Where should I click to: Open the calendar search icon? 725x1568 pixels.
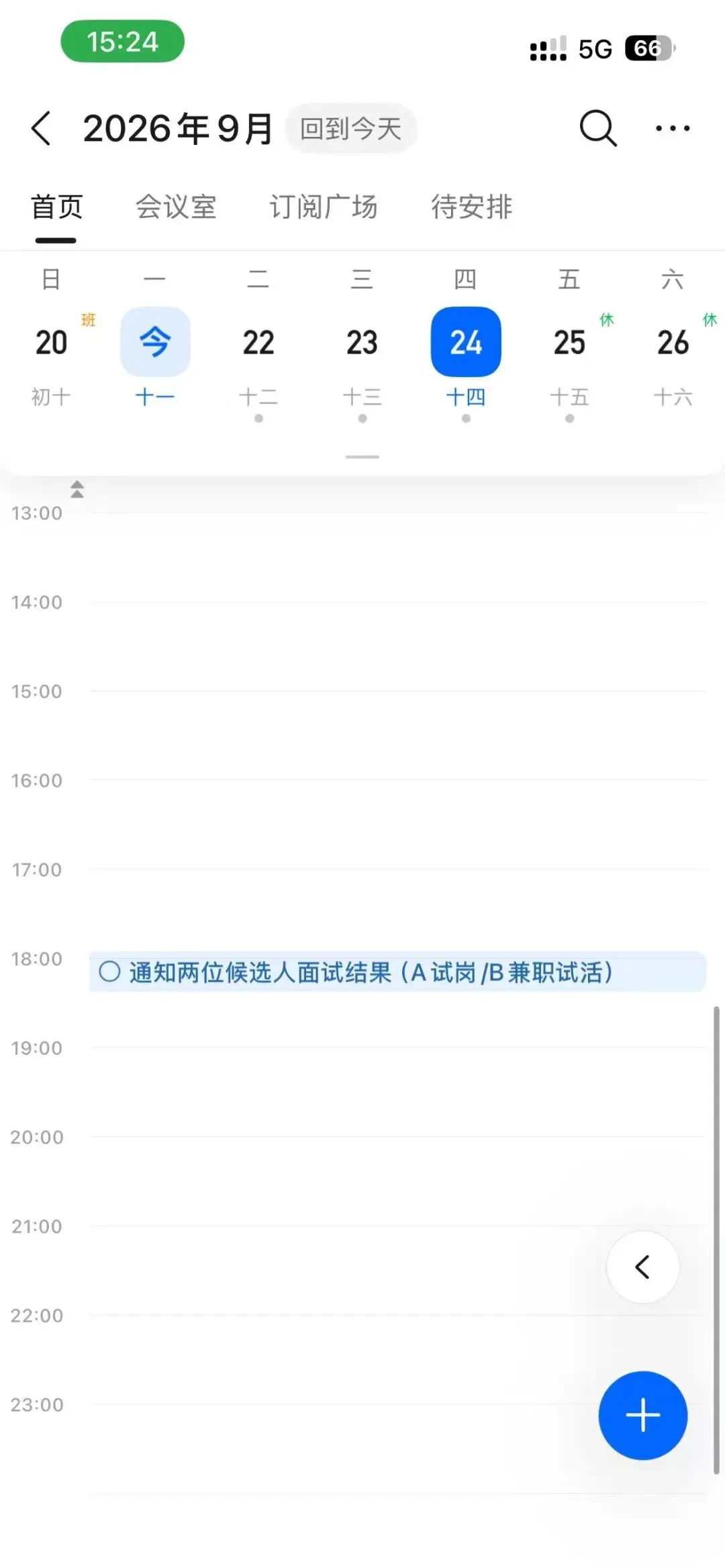point(597,127)
